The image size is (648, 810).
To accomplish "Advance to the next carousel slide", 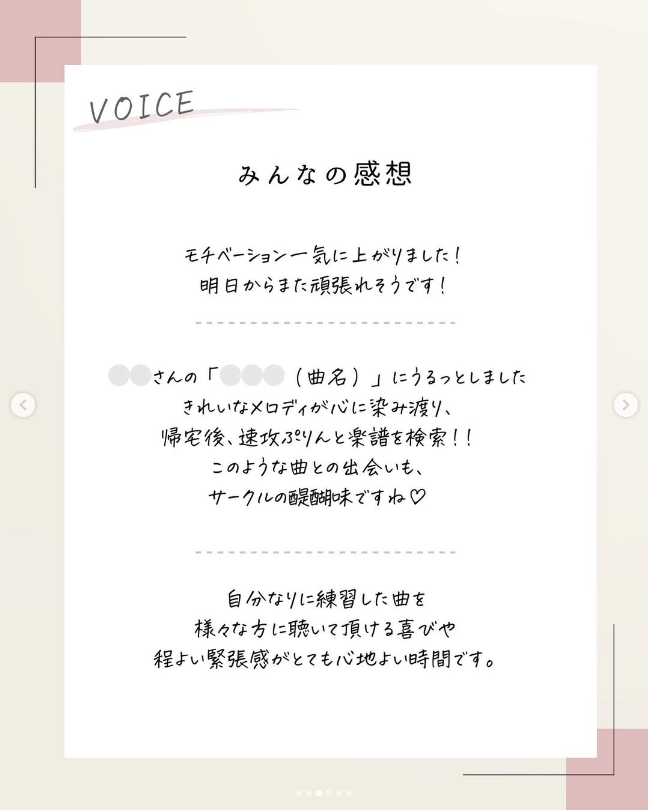I will (x=625, y=405).
